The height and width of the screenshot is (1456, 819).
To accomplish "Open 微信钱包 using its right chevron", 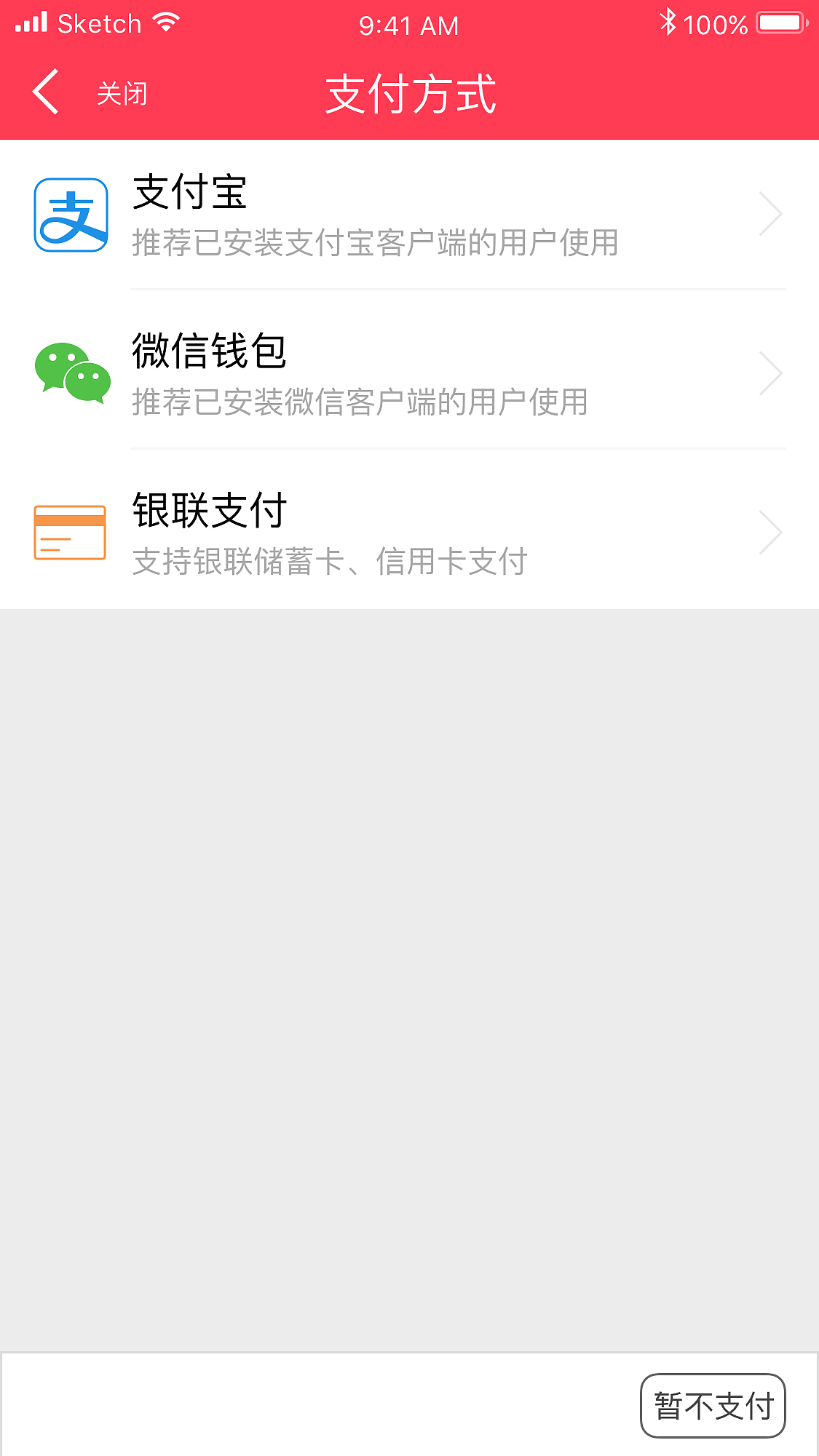I will 771,372.
